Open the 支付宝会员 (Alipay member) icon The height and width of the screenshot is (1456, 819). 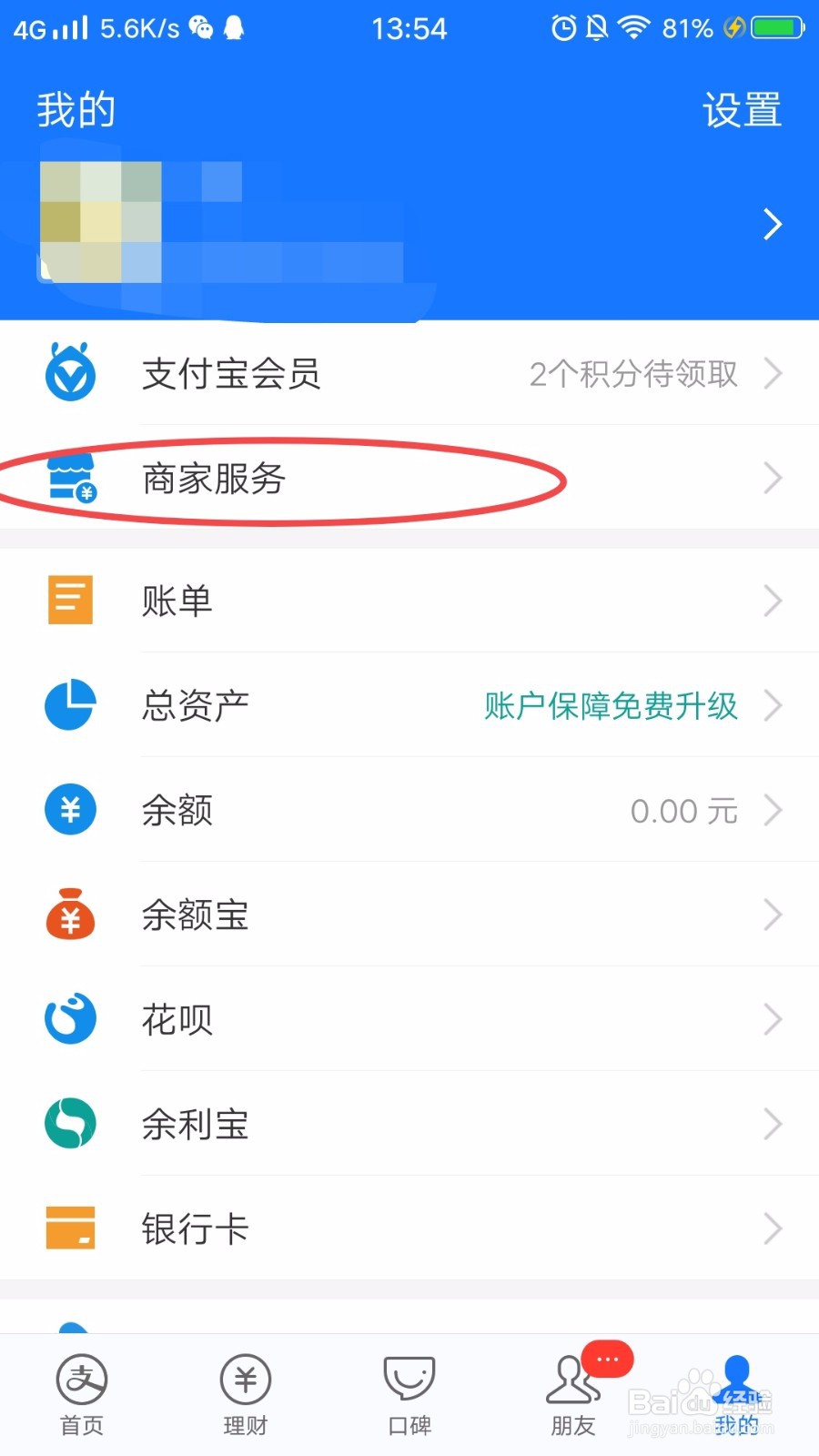point(69,373)
